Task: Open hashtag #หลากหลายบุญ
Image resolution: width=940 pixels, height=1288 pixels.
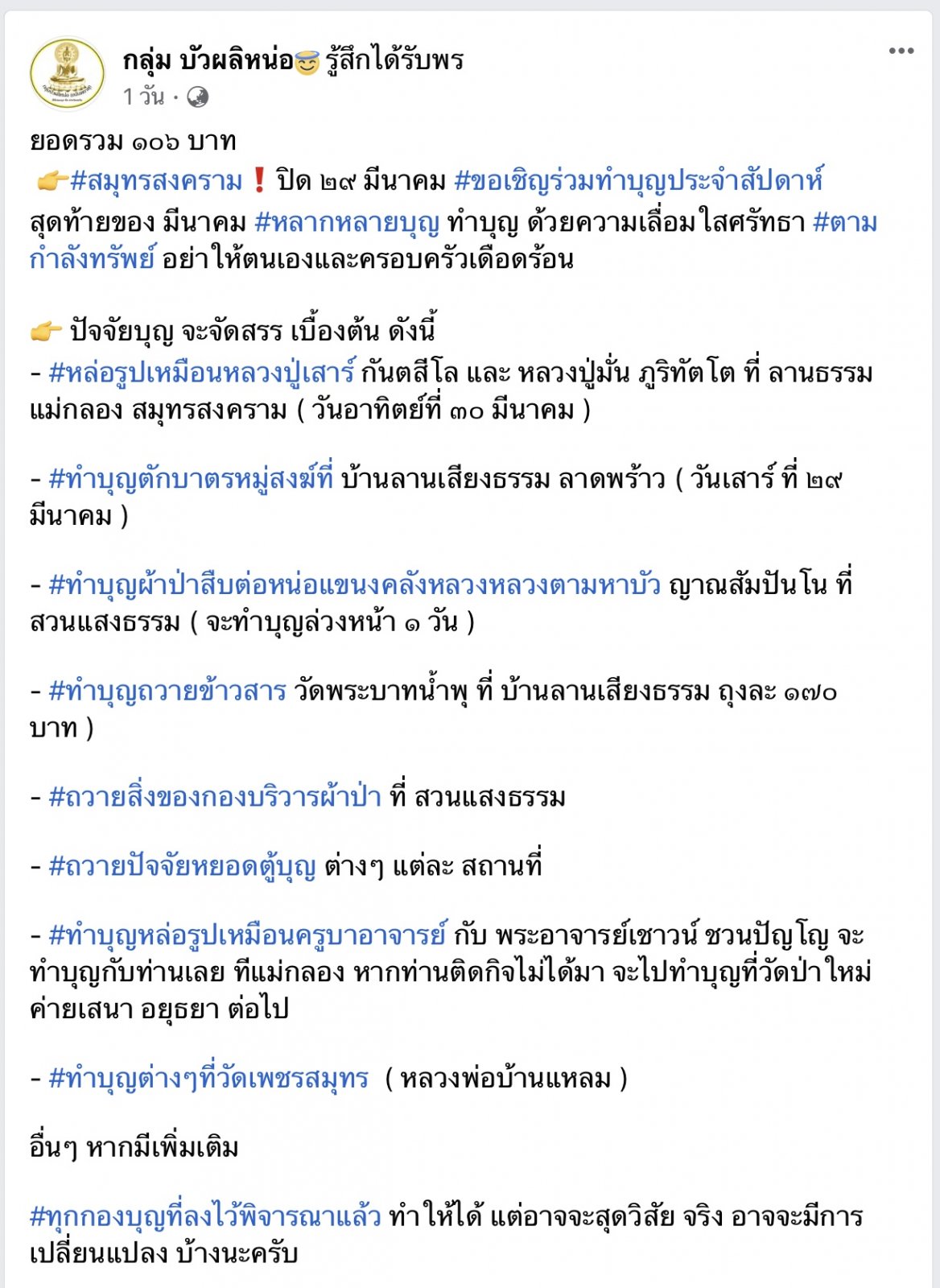Action: (347, 222)
